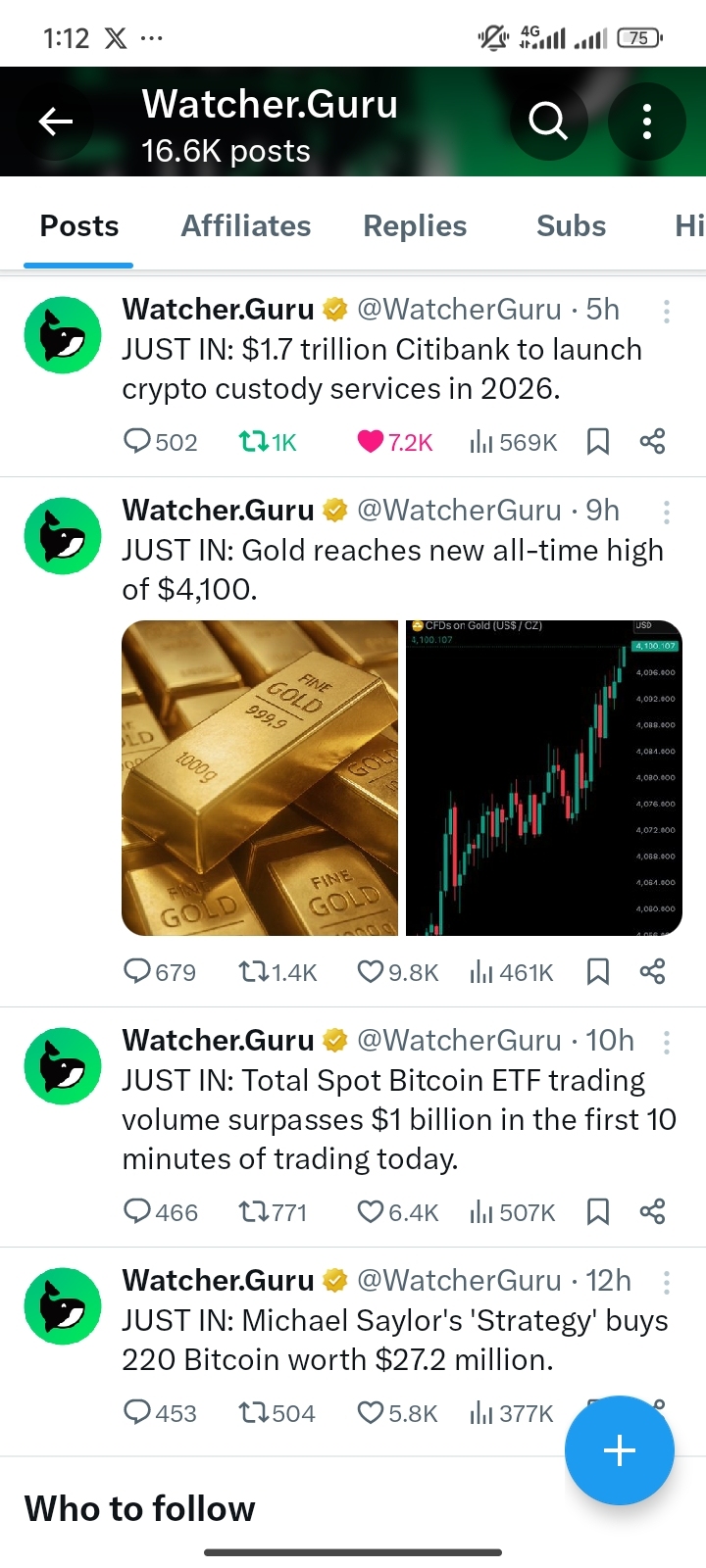This screenshot has width=706, height=1568.
Task: Open the profile overflow menu
Action: 647,122
